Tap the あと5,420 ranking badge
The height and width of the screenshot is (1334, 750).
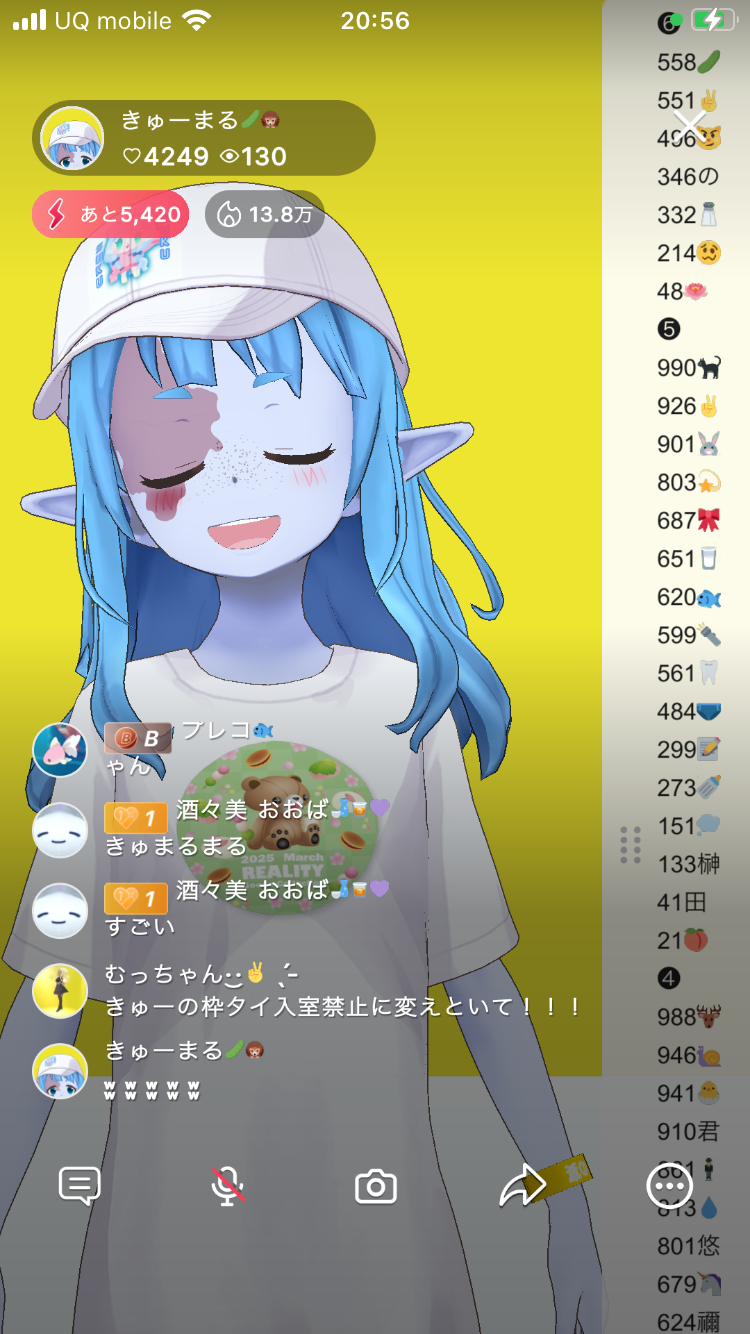(x=110, y=214)
